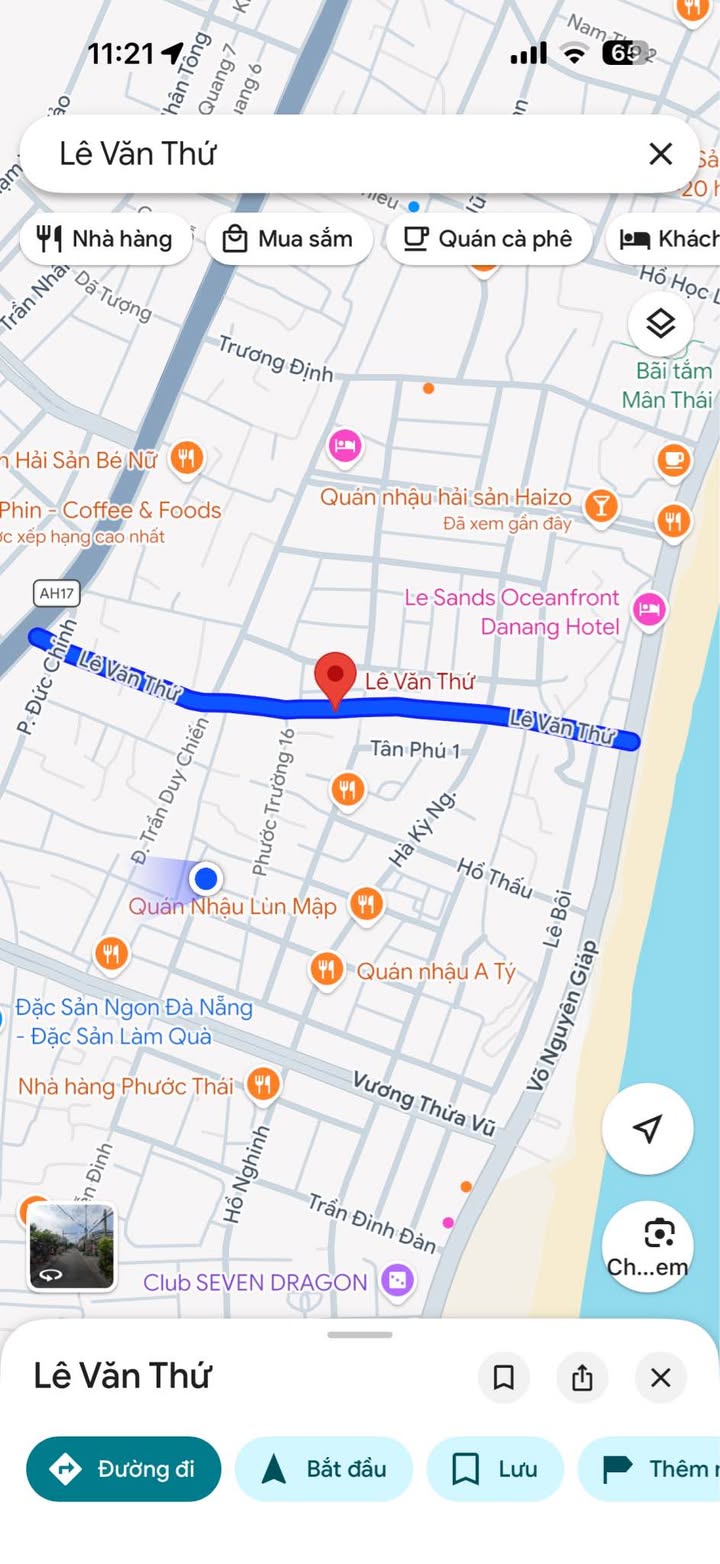Start navigation with Bắt đầu
The image size is (720, 1564).
pos(324,1469)
